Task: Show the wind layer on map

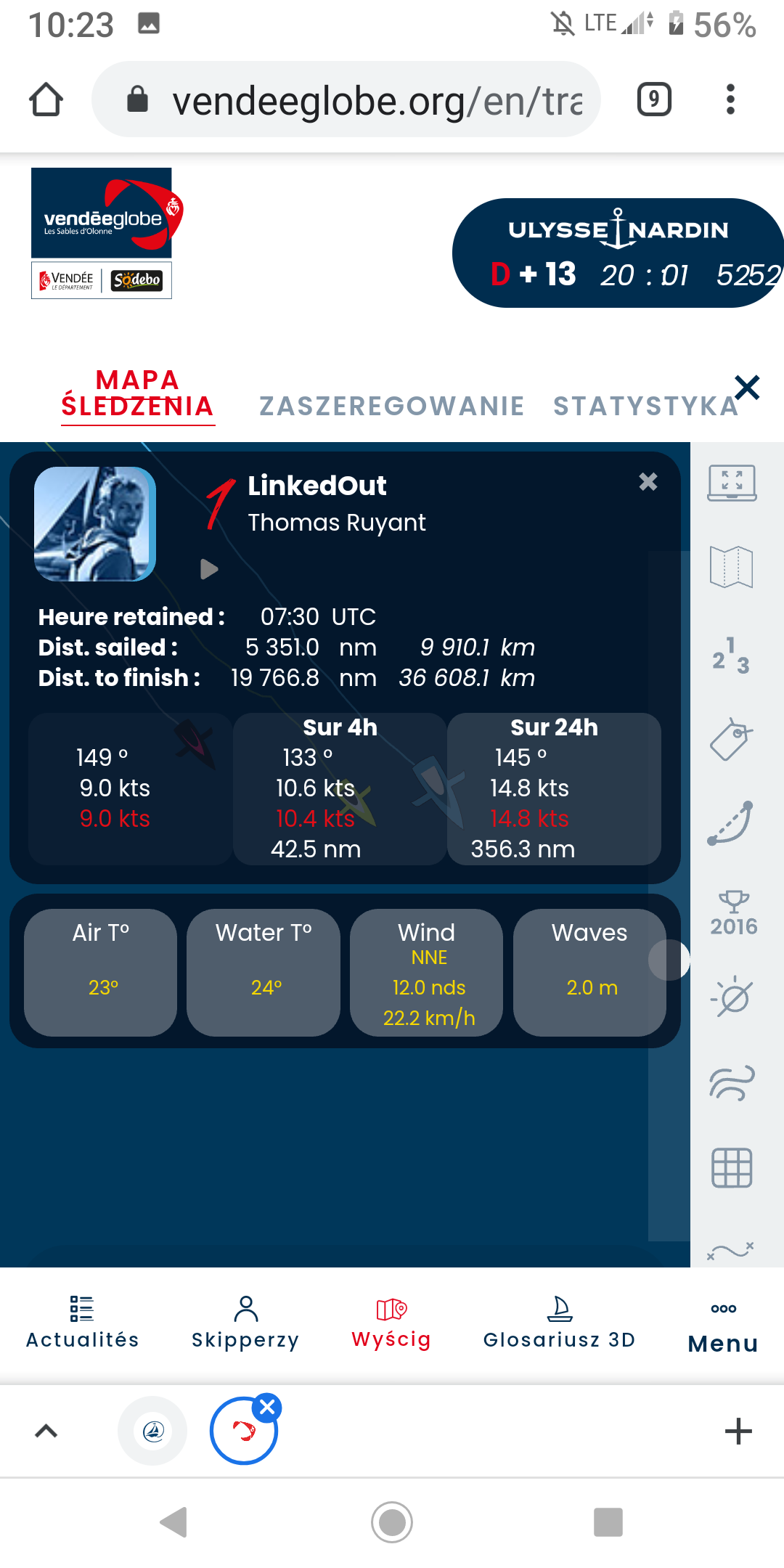Action: tap(732, 1083)
